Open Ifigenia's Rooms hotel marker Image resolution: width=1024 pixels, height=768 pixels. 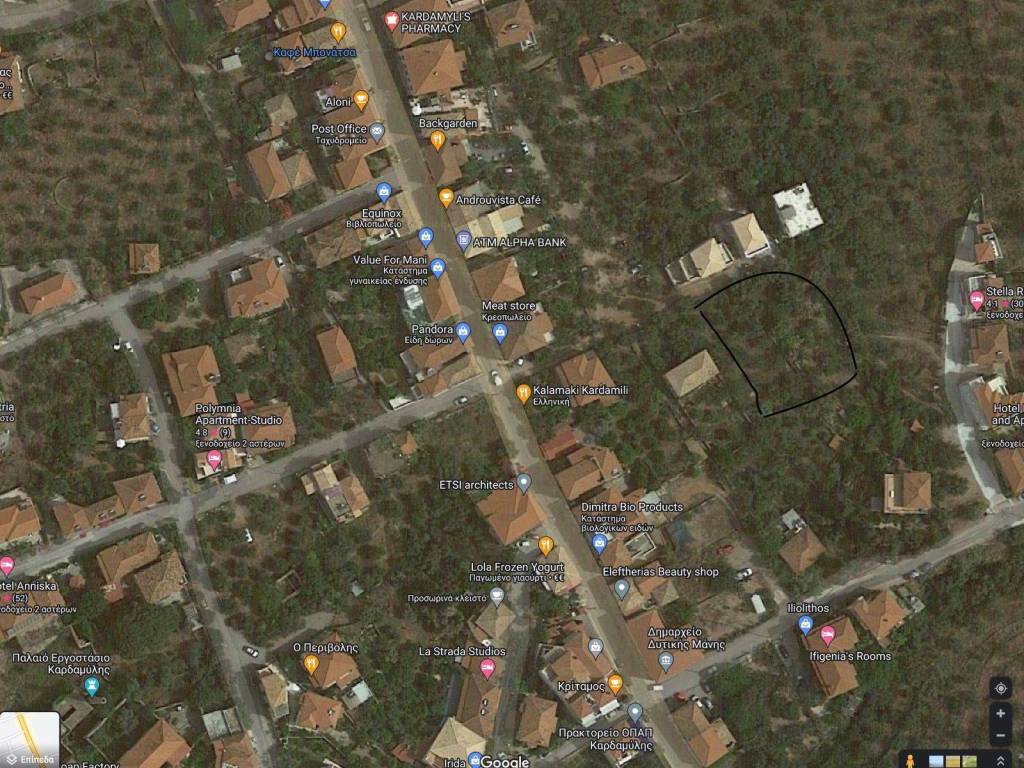827,635
